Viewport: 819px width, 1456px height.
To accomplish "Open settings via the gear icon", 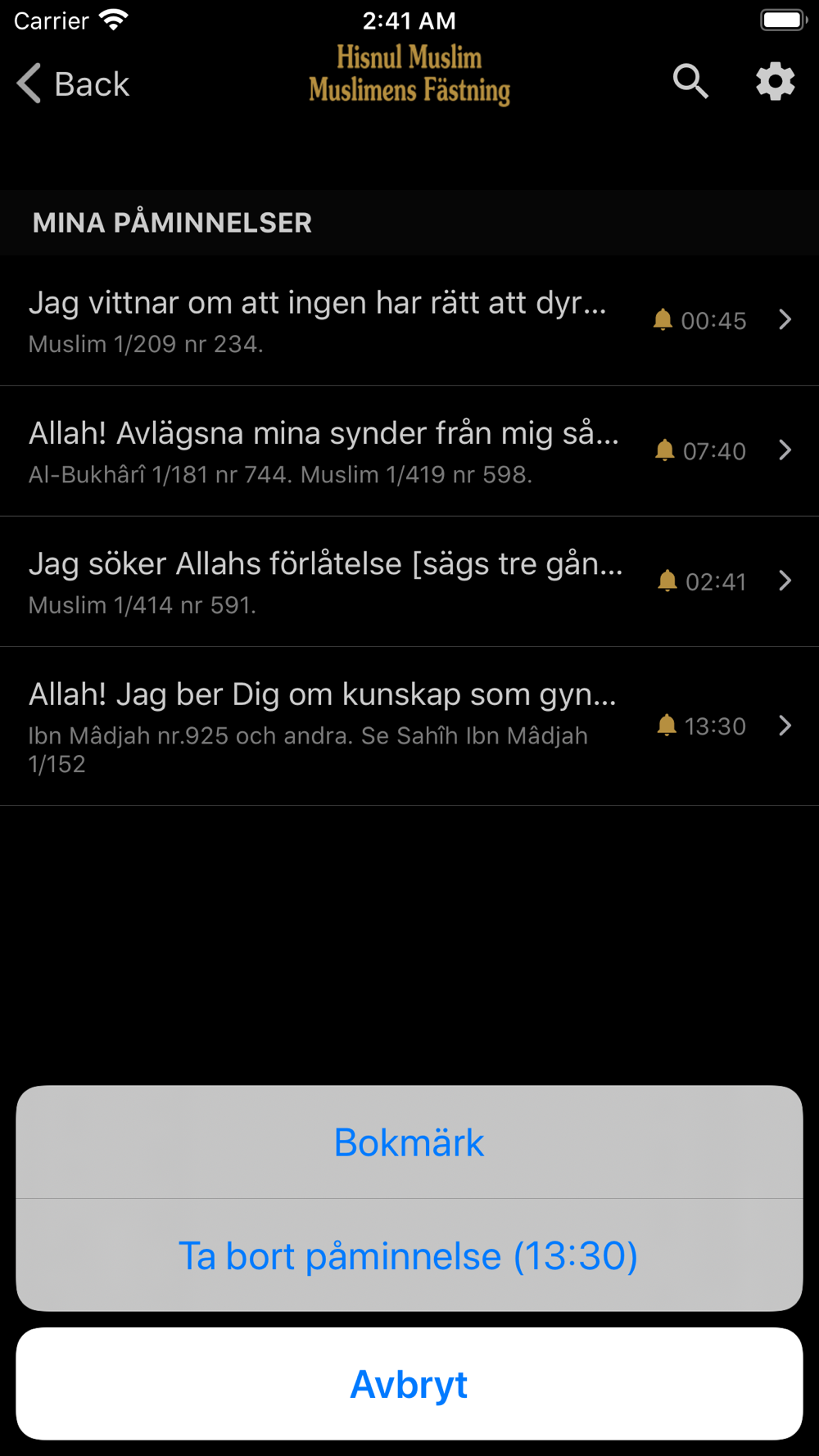I will [775, 82].
